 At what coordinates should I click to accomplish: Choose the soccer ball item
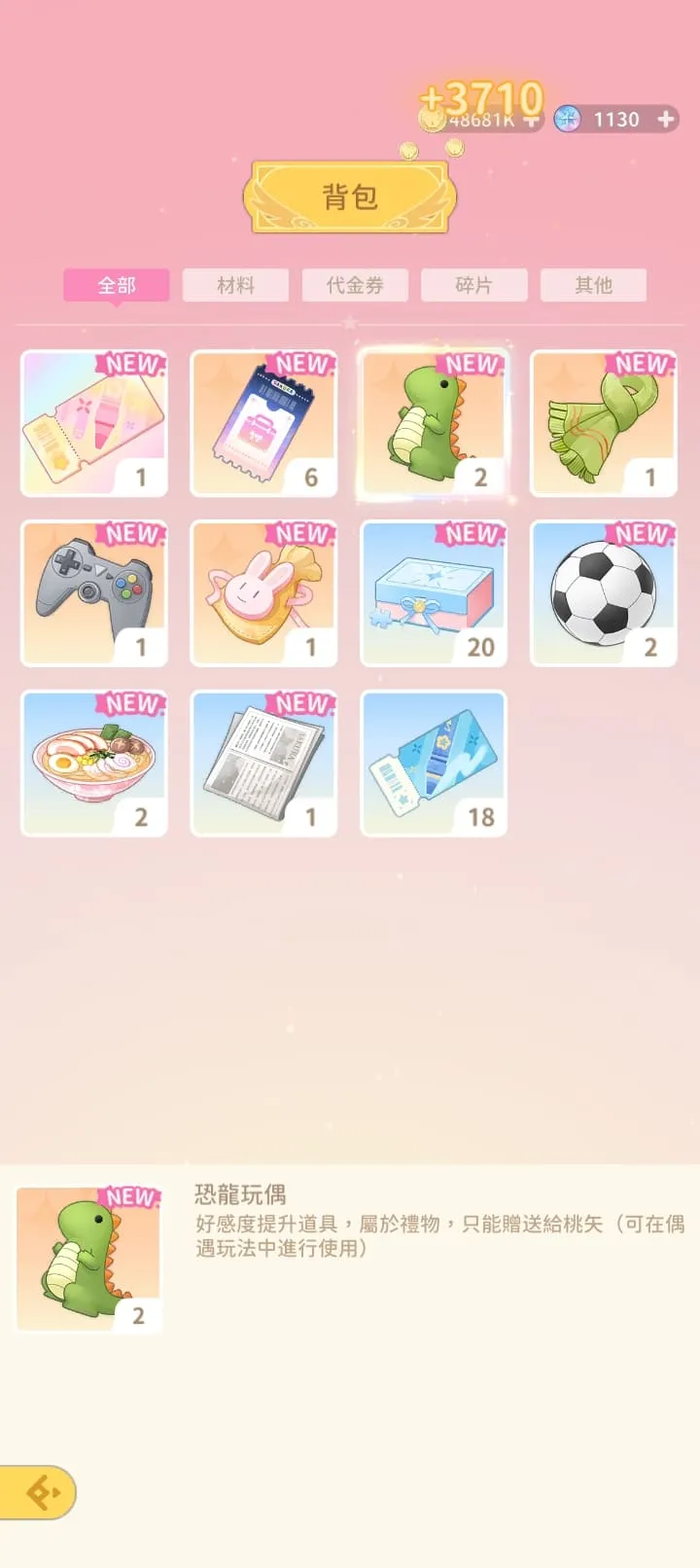click(603, 593)
